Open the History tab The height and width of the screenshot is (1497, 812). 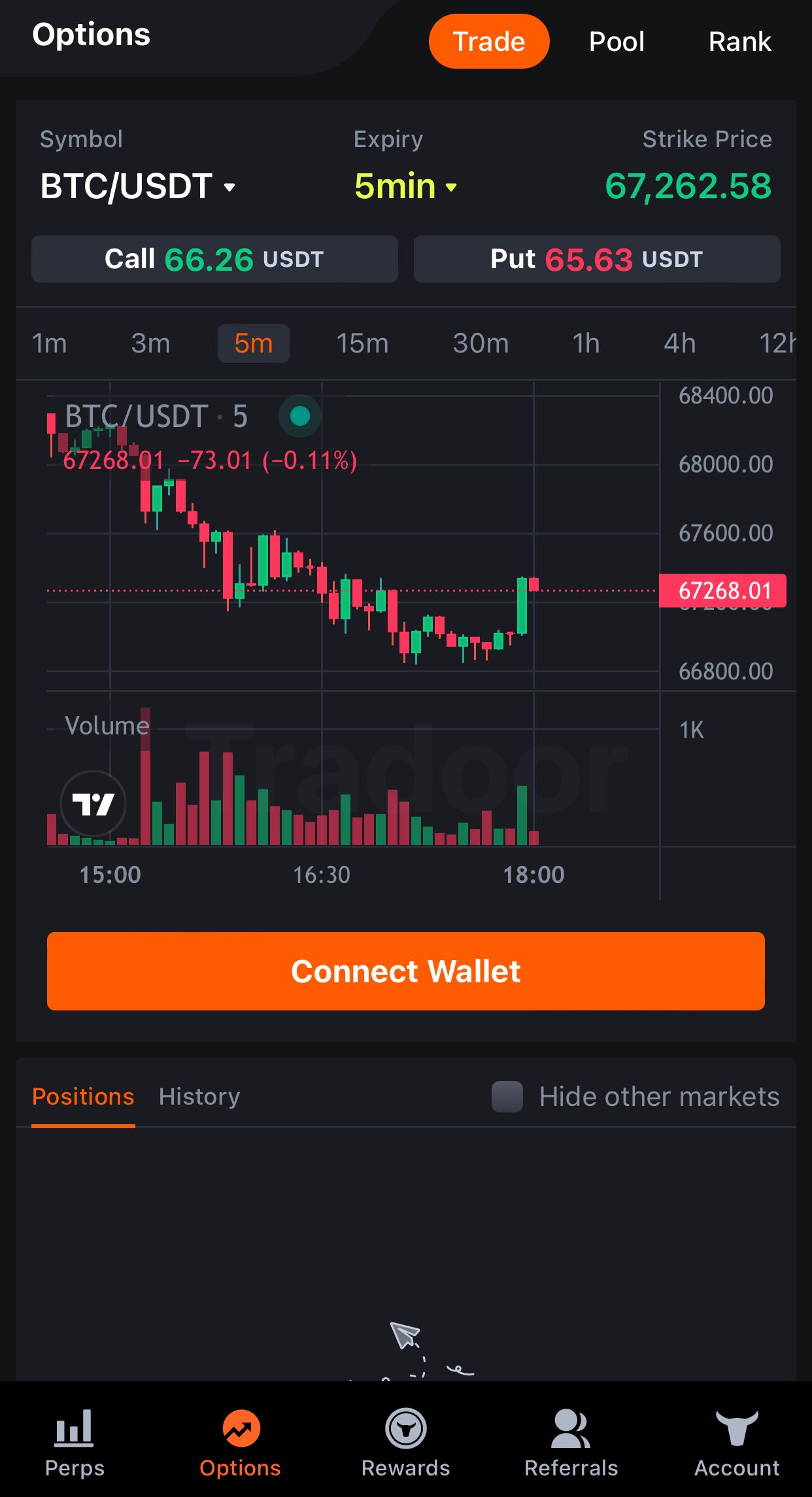click(199, 1096)
